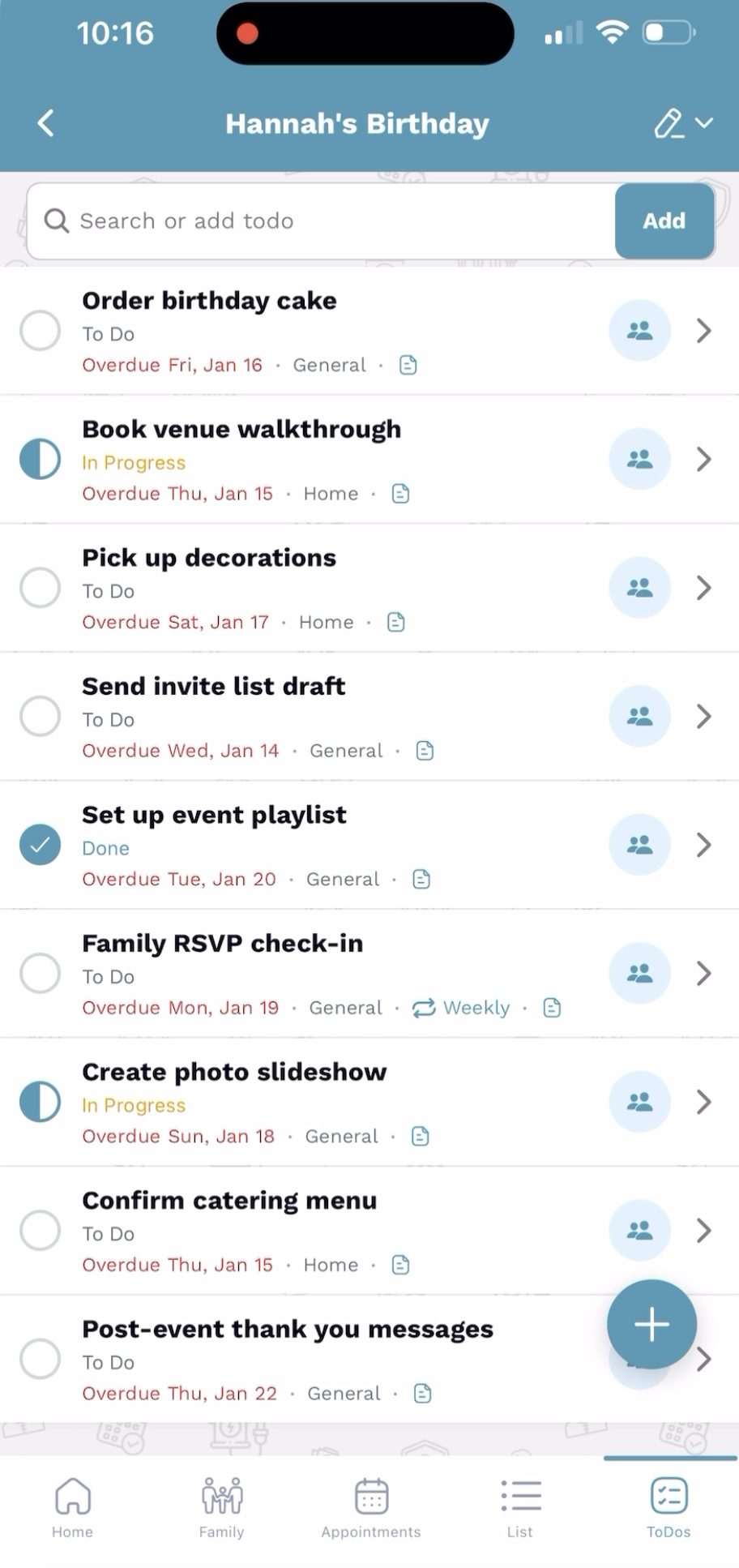The height and width of the screenshot is (1568, 739).
Task: Focus the Search or add todo field
Action: click(x=324, y=221)
